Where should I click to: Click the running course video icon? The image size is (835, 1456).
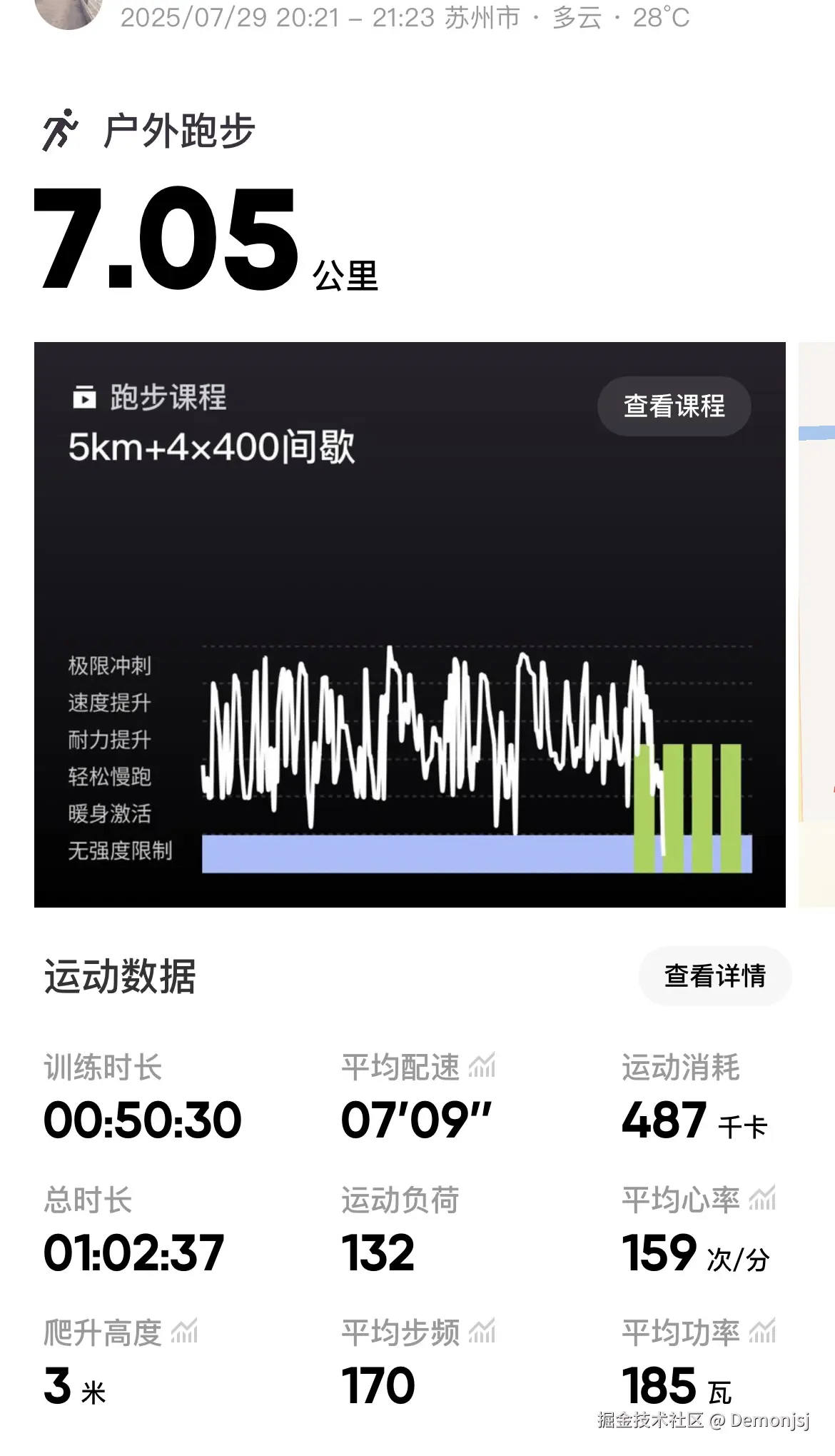click(x=83, y=398)
